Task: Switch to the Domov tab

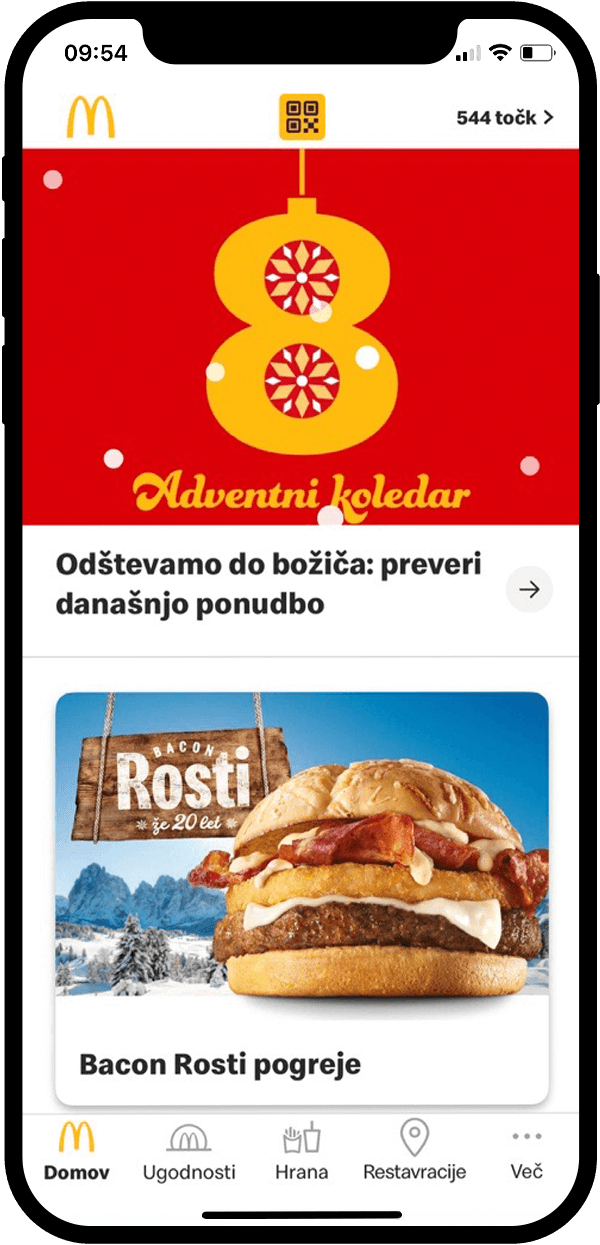Action: pos(77,1150)
